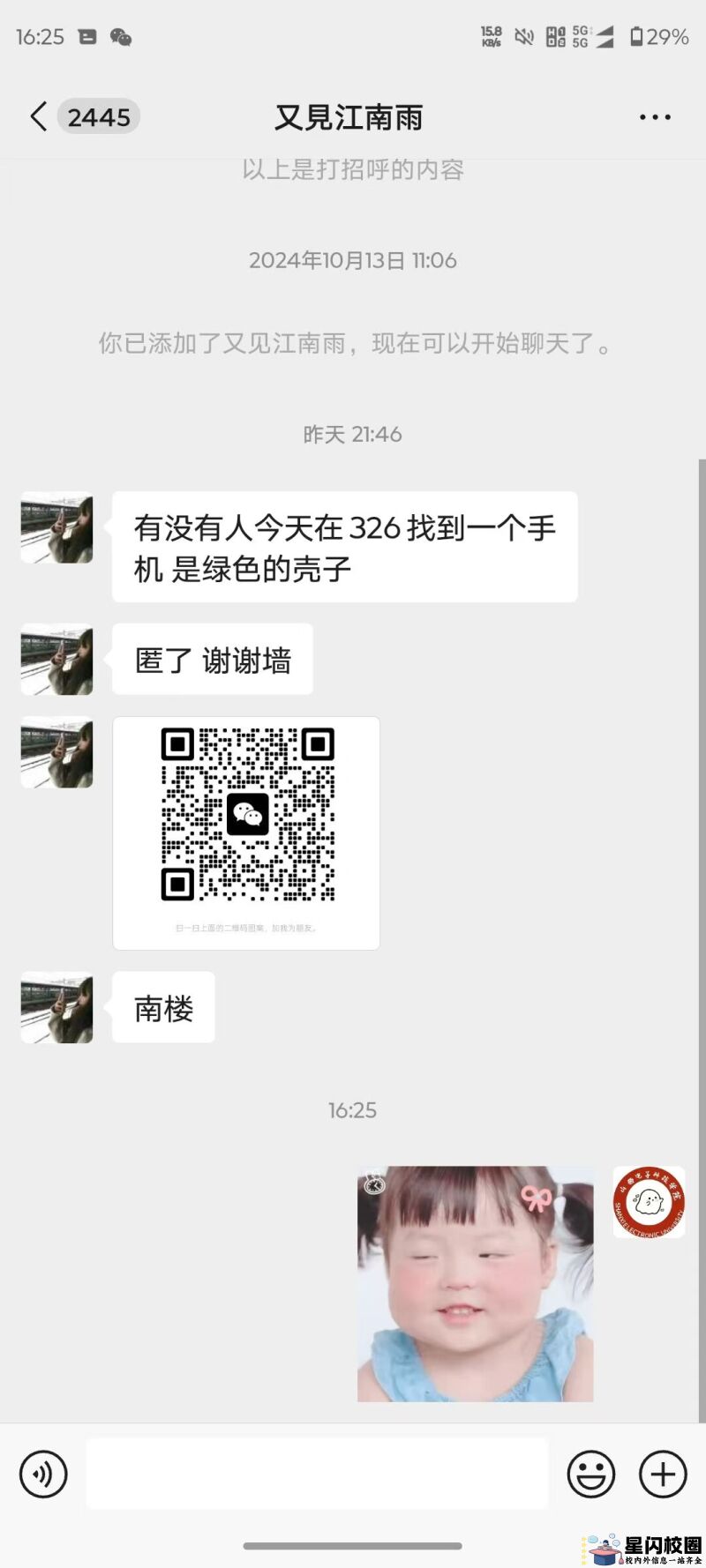Focus the message text field
Viewport: 706px width, 1568px height.
316,1474
